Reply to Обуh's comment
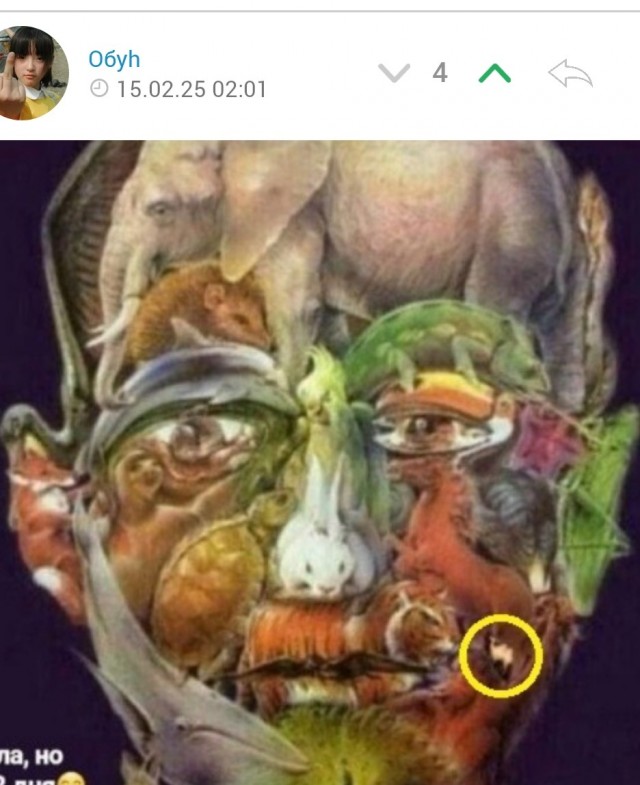The image size is (640, 785). pos(570,73)
